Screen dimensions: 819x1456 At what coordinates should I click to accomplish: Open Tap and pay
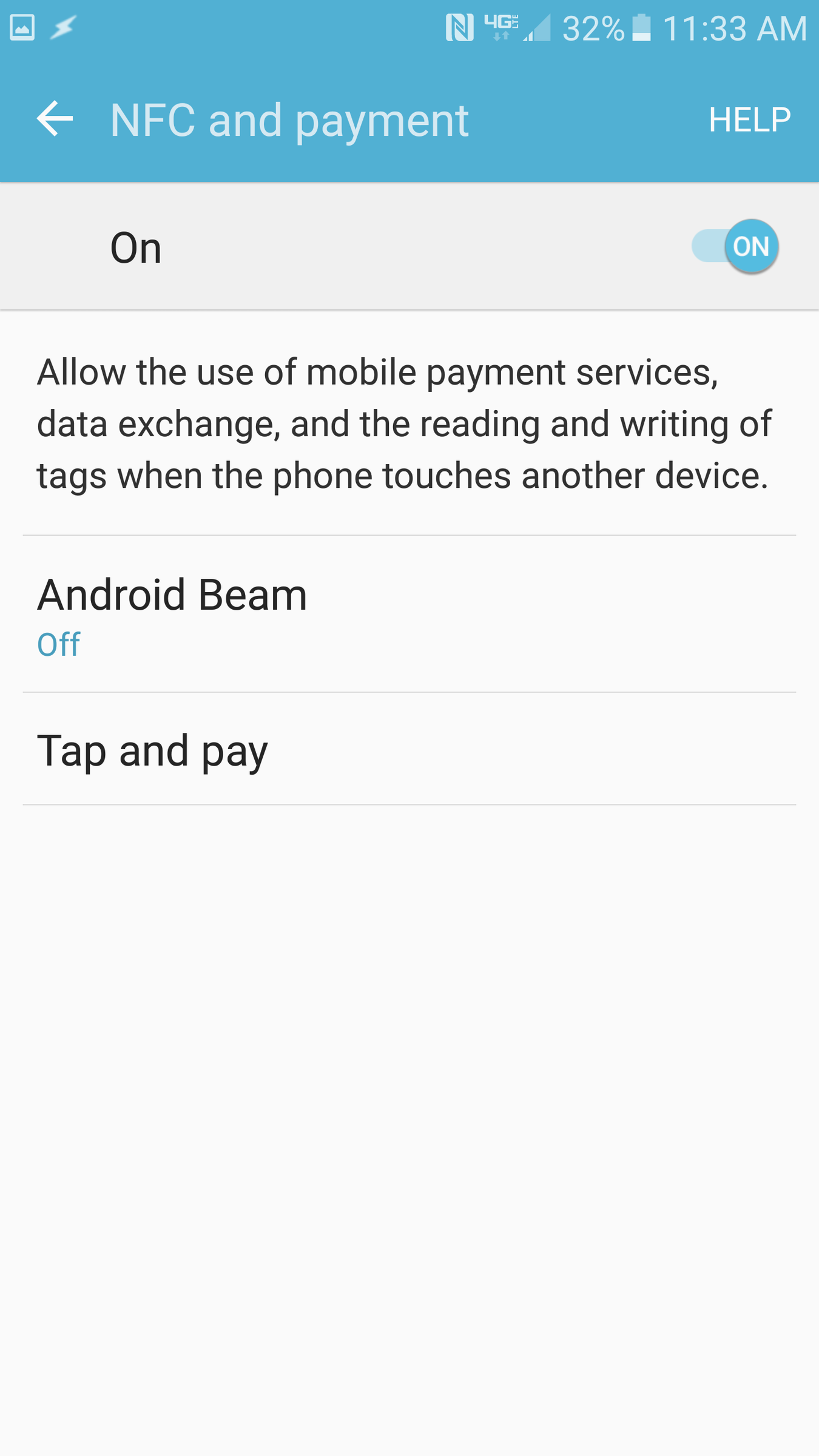click(409, 749)
